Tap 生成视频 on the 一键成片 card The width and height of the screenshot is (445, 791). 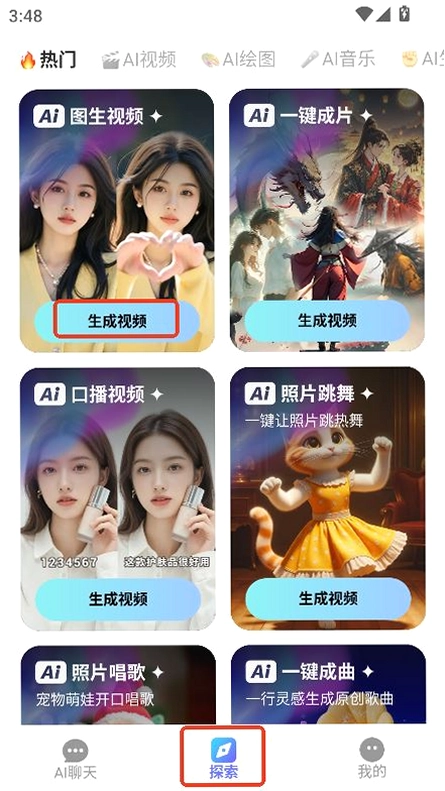click(327, 321)
